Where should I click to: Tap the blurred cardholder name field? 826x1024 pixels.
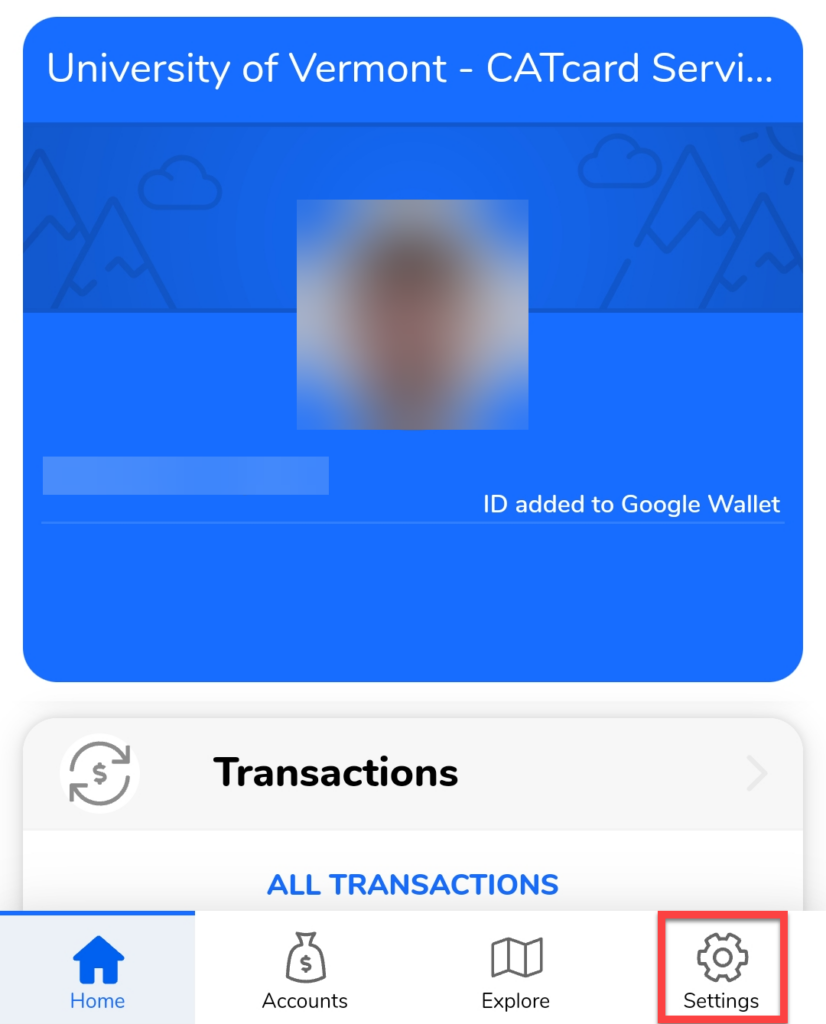click(x=185, y=476)
